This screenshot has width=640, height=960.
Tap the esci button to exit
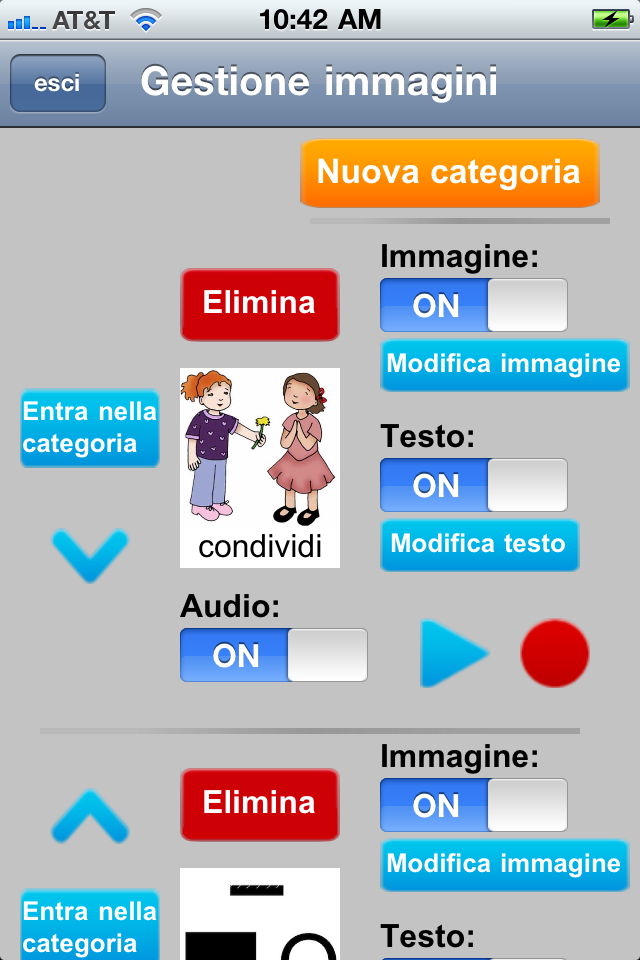click(57, 83)
